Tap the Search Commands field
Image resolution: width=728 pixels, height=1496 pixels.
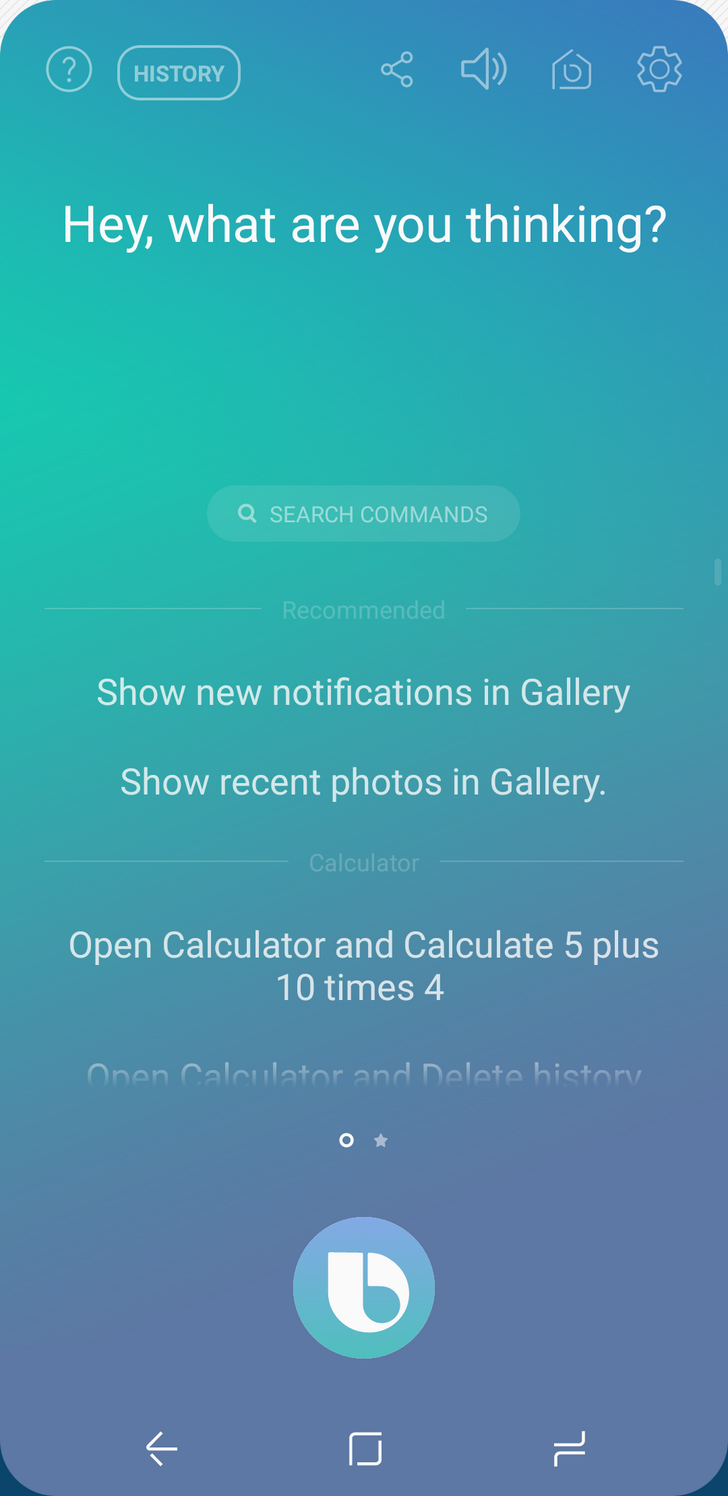coord(363,514)
